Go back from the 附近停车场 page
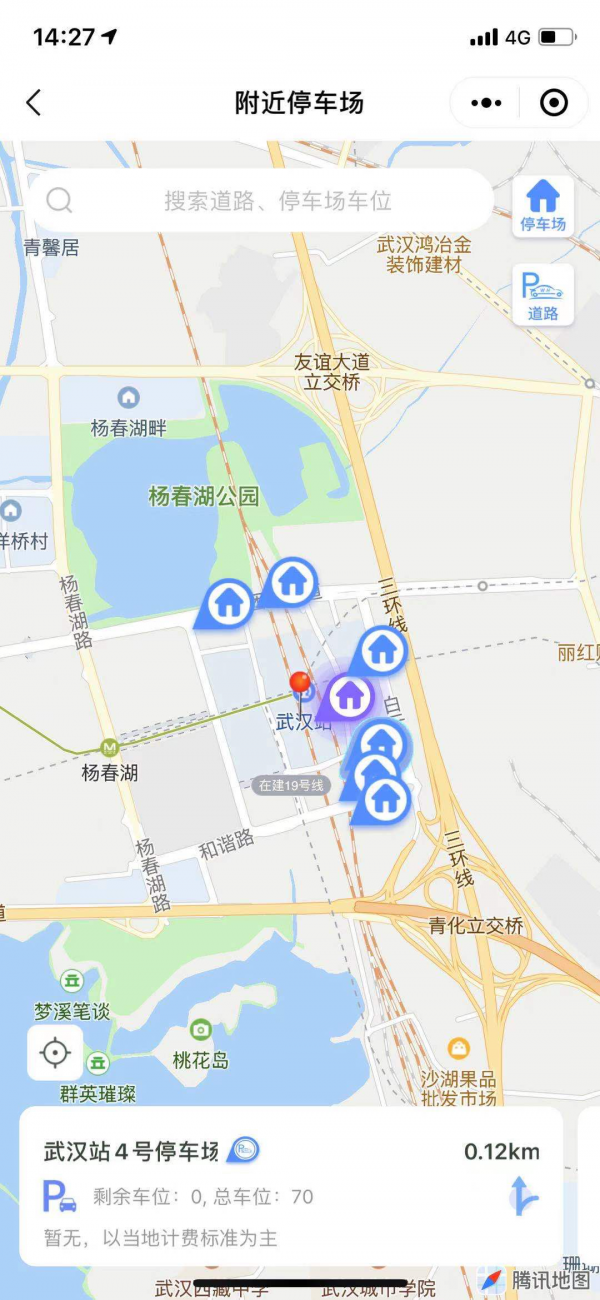This screenshot has width=600, height=1300. pyautogui.click(x=34, y=102)
